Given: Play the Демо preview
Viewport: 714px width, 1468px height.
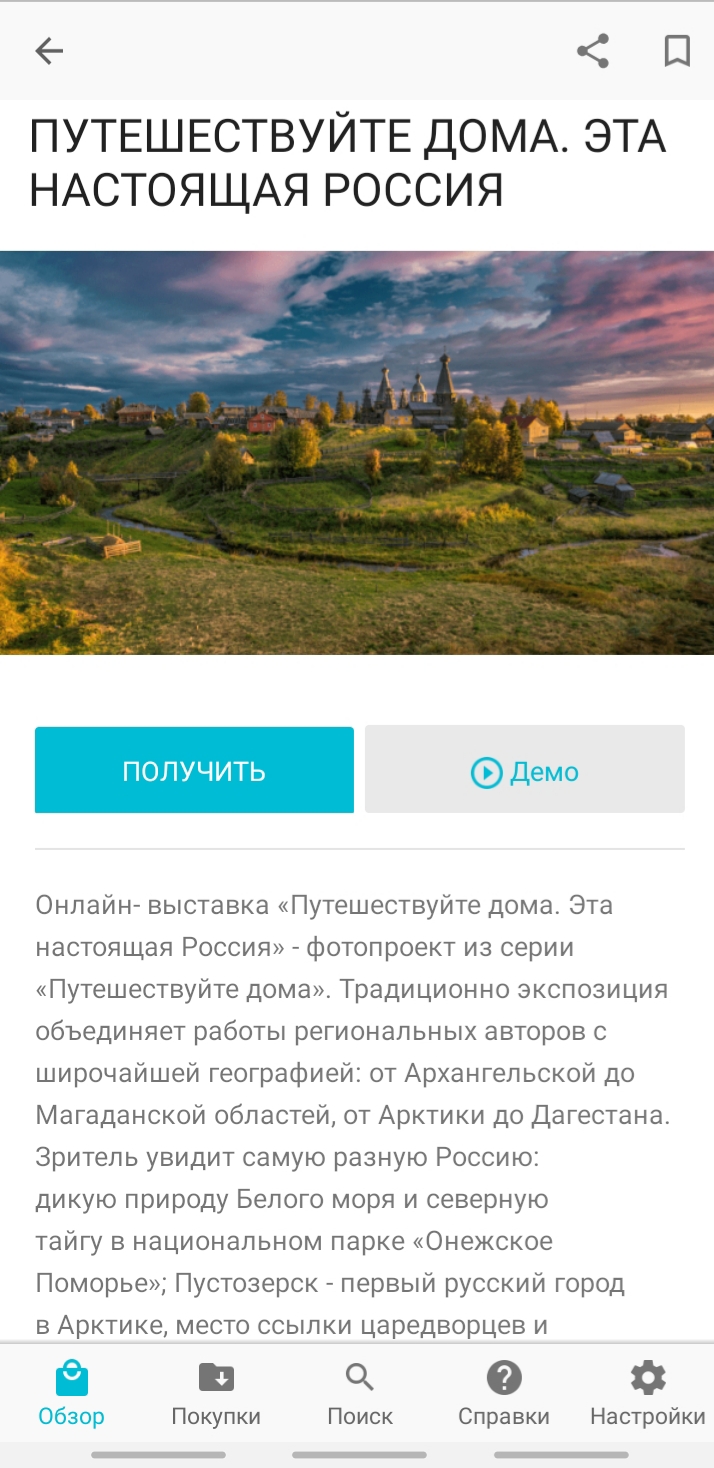Looking at the screenshot, I should click(525, 770).
